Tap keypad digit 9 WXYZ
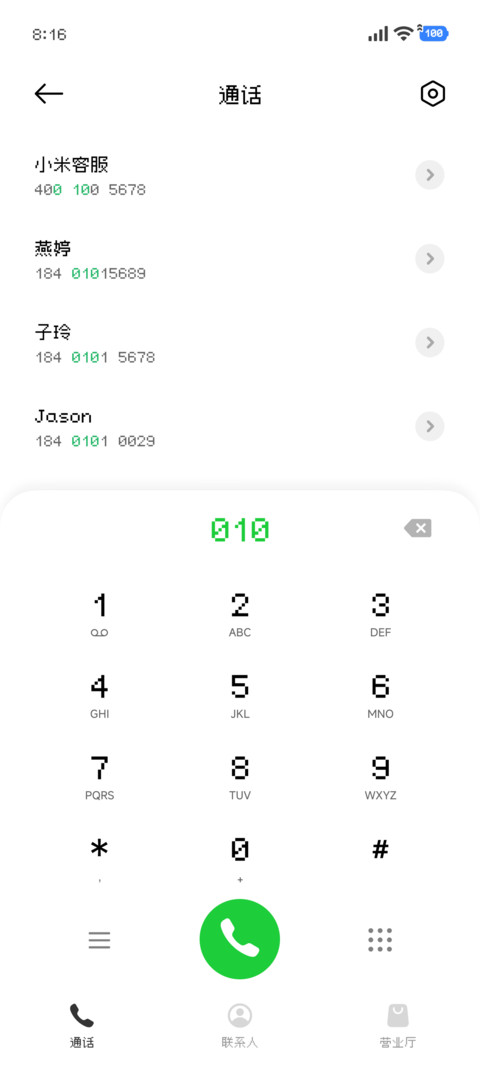480x1067 pixels. pos(381,778)
